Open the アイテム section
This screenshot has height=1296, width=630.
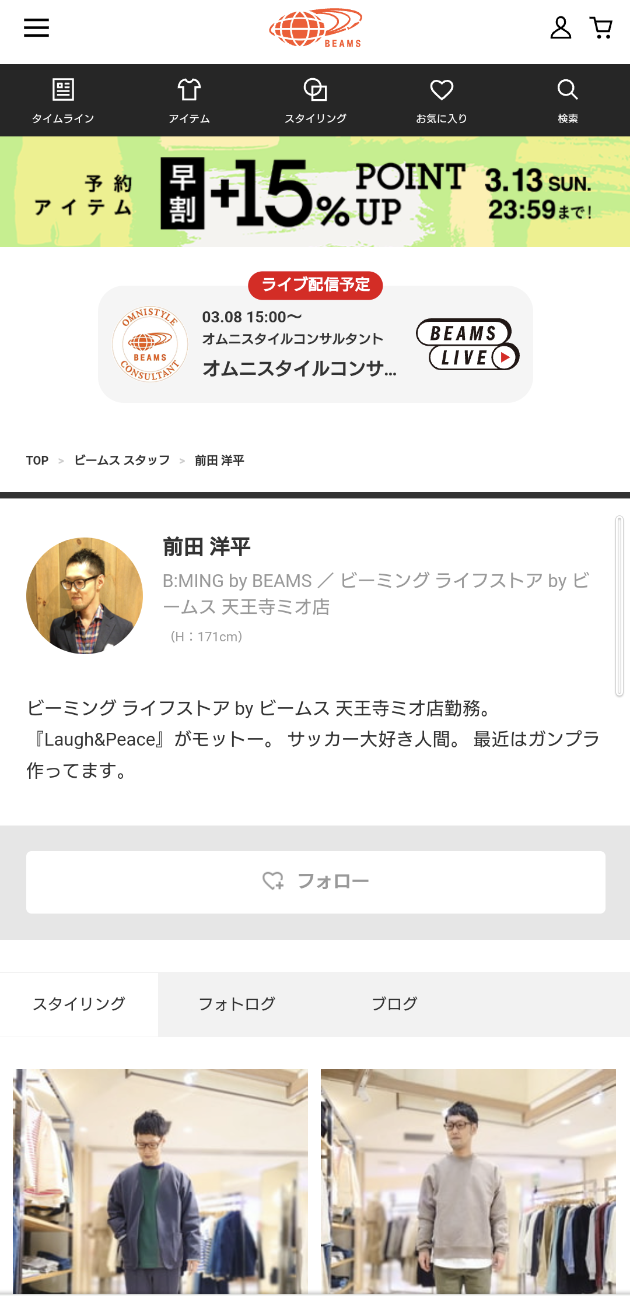point(189,101)
